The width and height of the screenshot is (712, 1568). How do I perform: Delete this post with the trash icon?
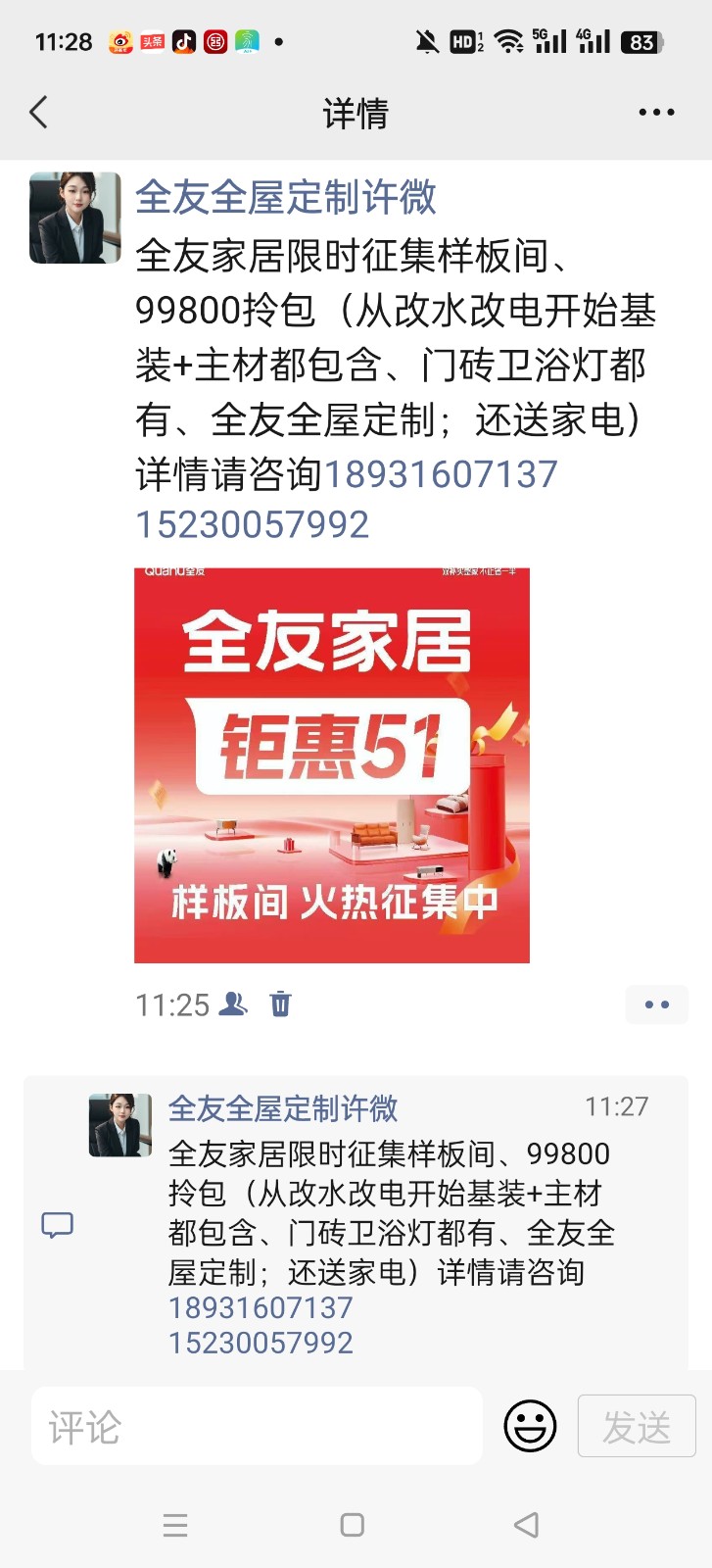click(x=281, y=1004)
